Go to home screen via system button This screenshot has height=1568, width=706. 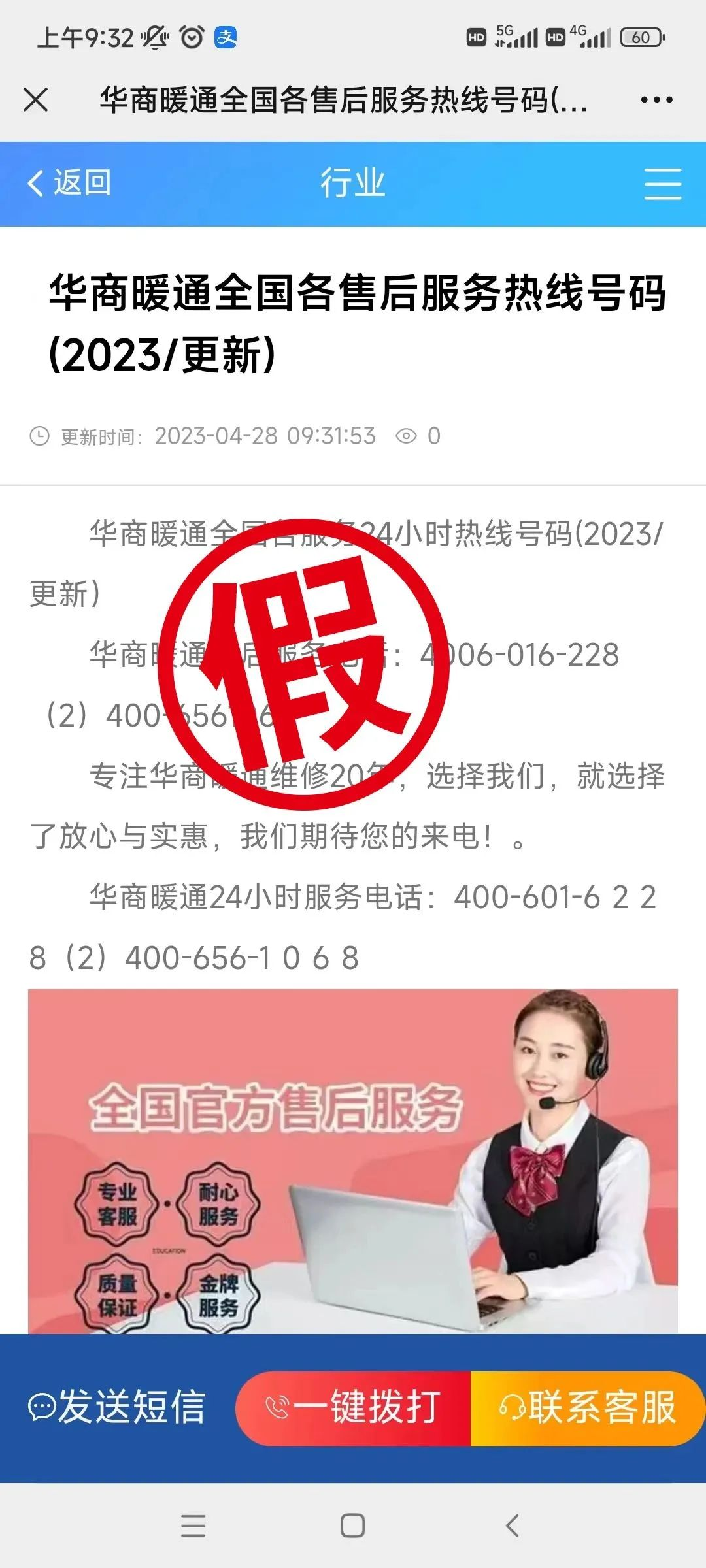(353, 1526)
